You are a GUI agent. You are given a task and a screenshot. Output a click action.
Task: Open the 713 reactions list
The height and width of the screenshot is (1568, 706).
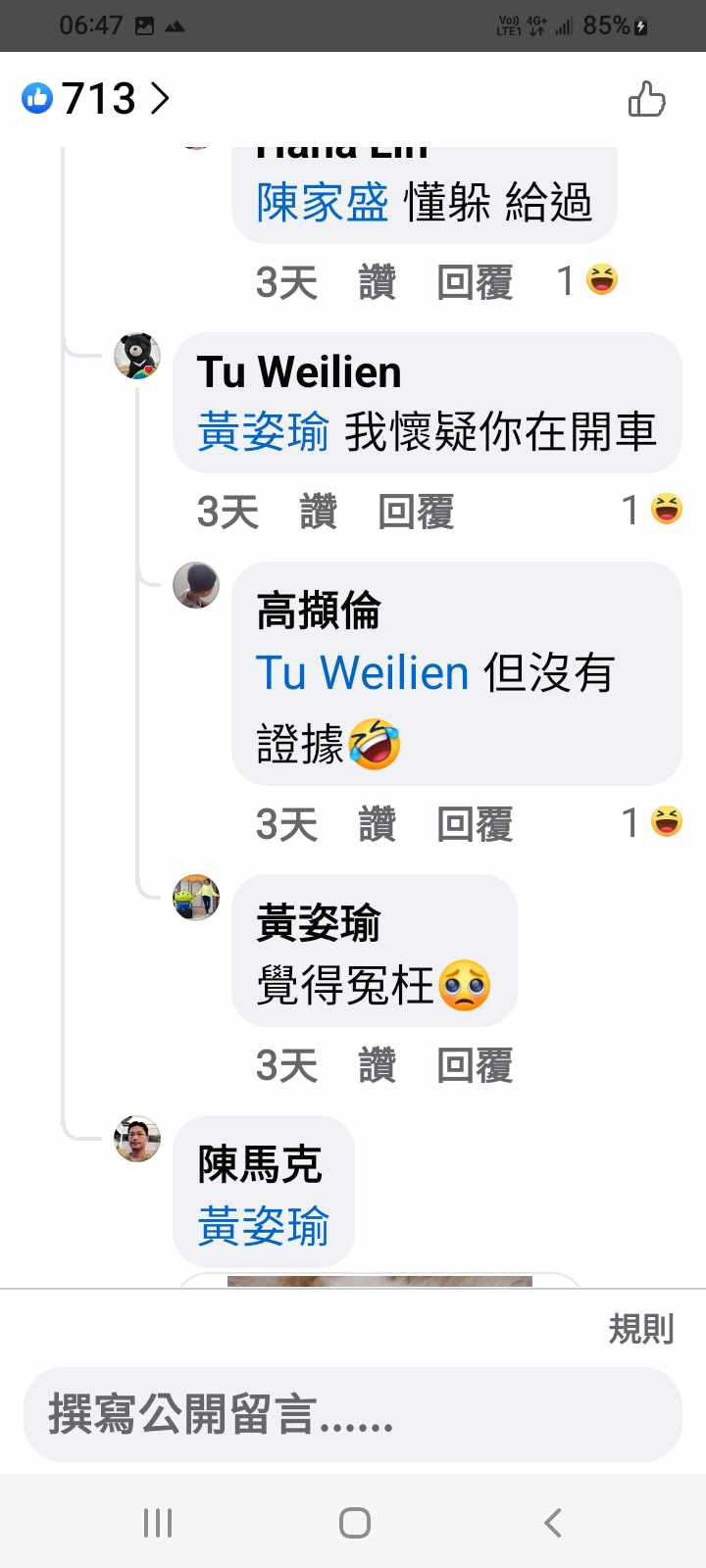(96, 98)
